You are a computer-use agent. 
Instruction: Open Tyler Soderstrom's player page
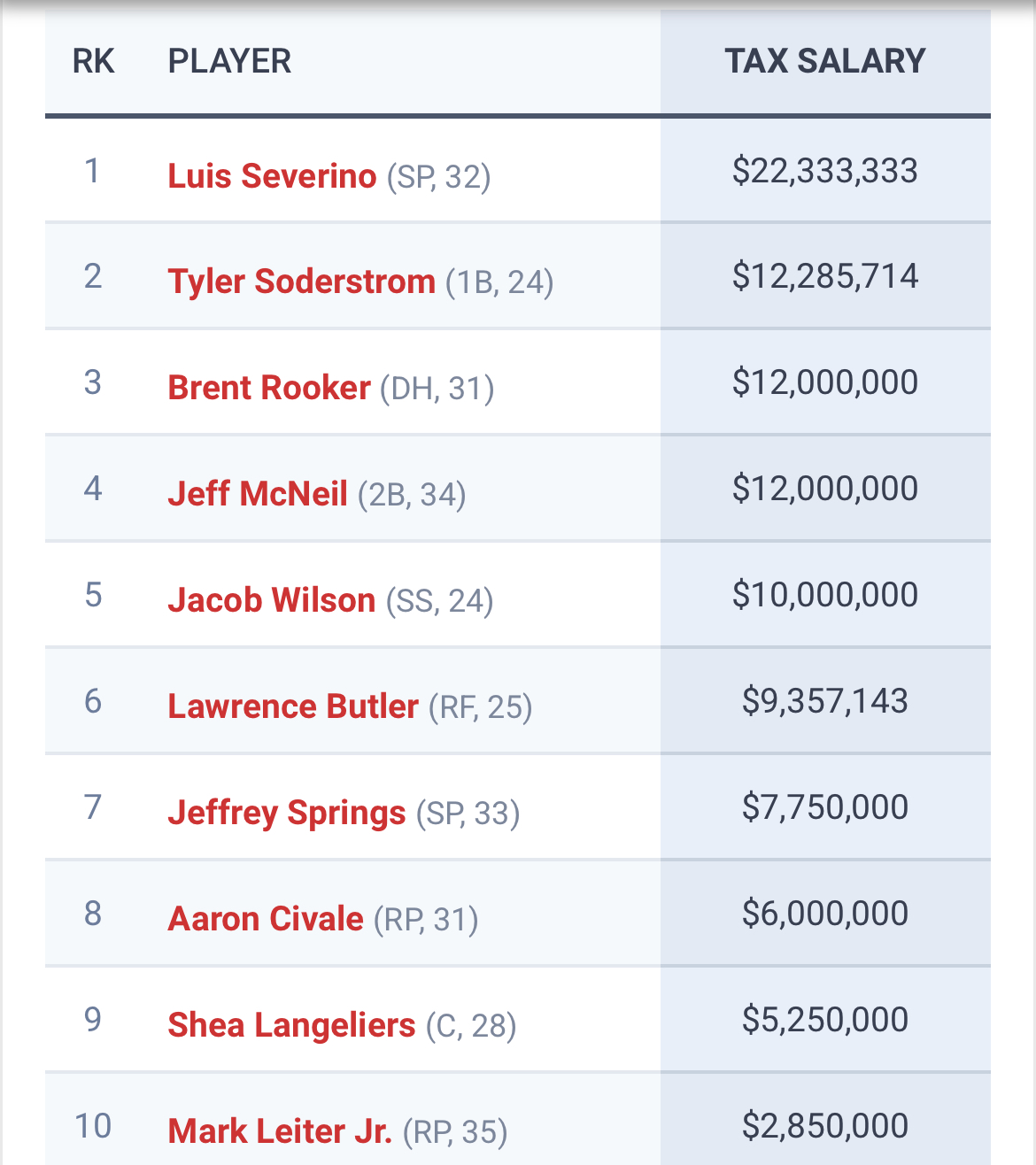click(x=302, y=282)
